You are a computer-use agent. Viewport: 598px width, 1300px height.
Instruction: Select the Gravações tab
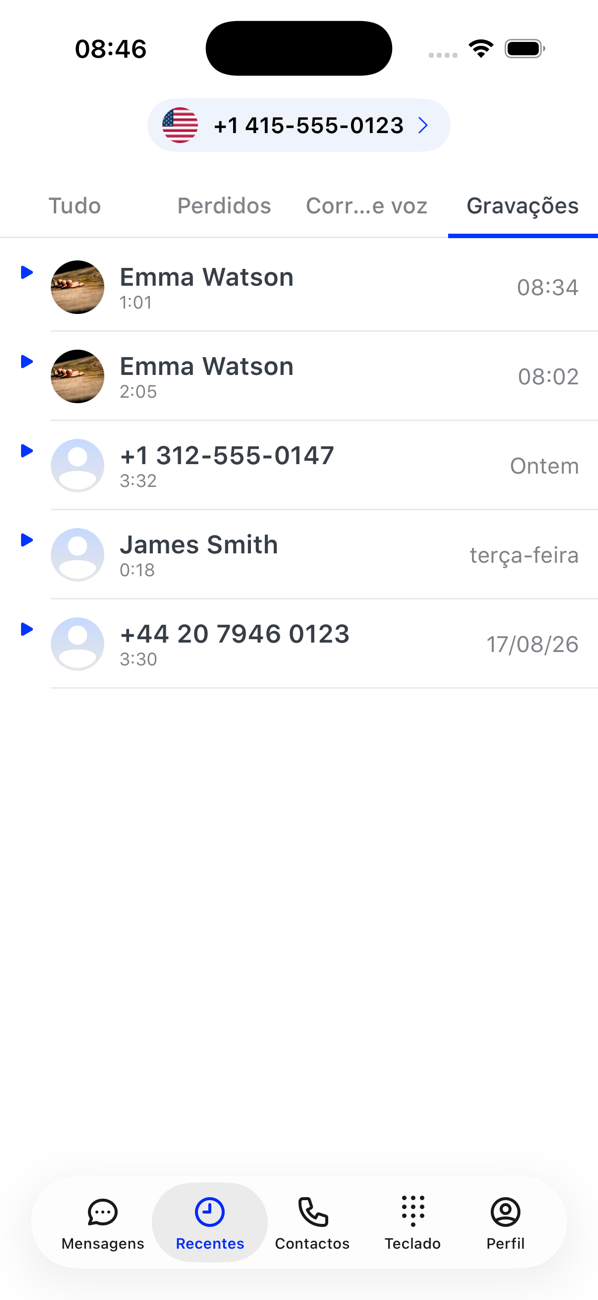[522, 206]
